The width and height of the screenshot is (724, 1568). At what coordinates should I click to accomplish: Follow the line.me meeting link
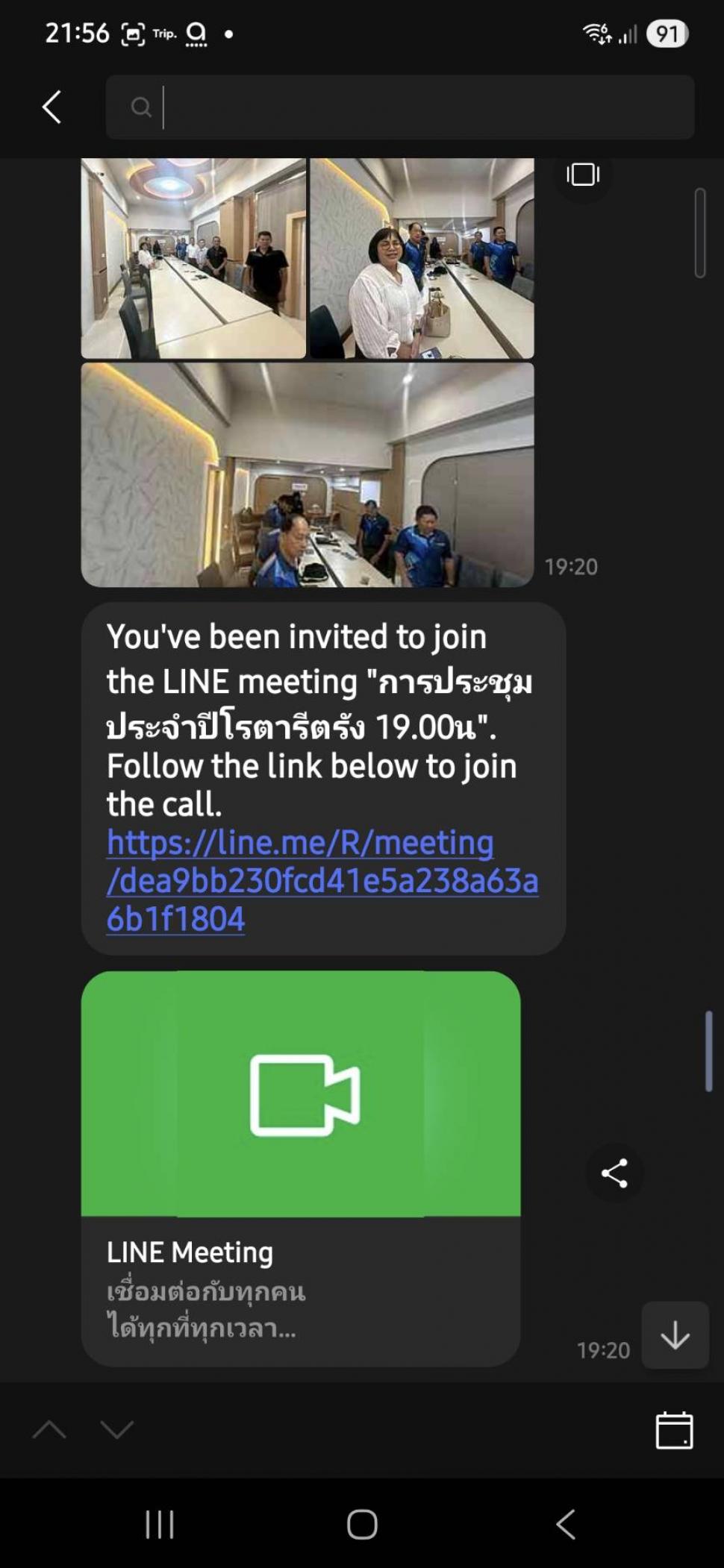coord(321,881)
